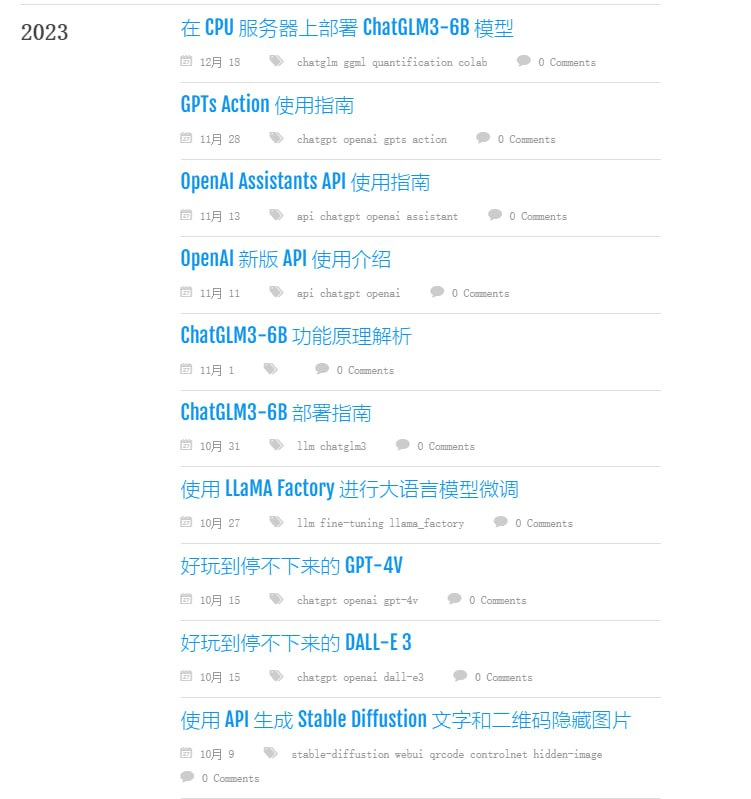Click the gpt-4v tag link
Image resolution: width=751 pixels, height=799 pixels.
[x=399, y=600]
